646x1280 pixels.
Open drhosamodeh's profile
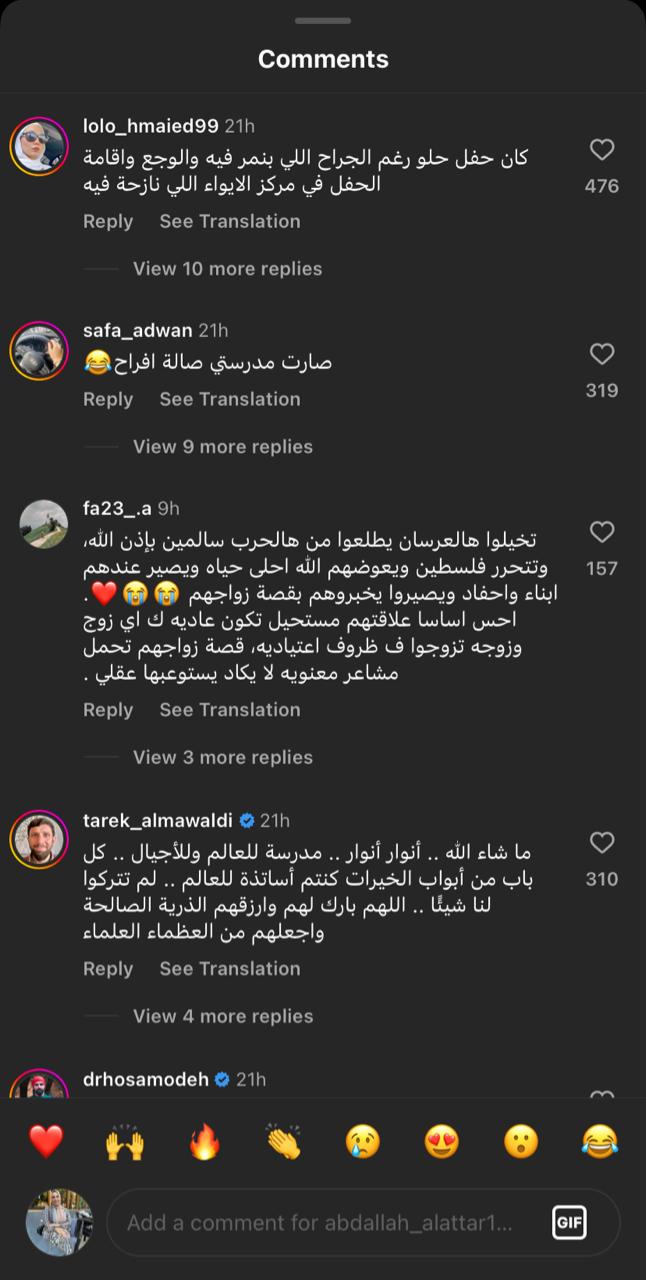pyautogui.click(x=146, y=1079)
